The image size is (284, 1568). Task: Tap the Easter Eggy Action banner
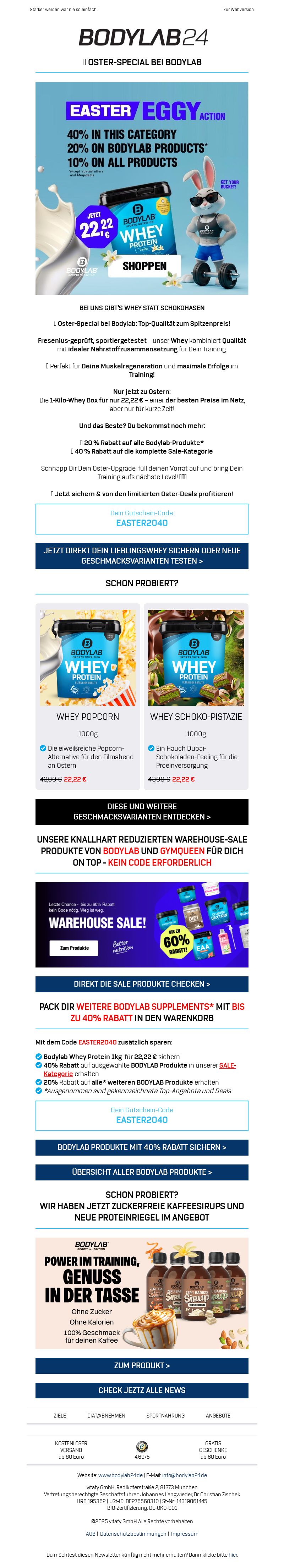141,188
